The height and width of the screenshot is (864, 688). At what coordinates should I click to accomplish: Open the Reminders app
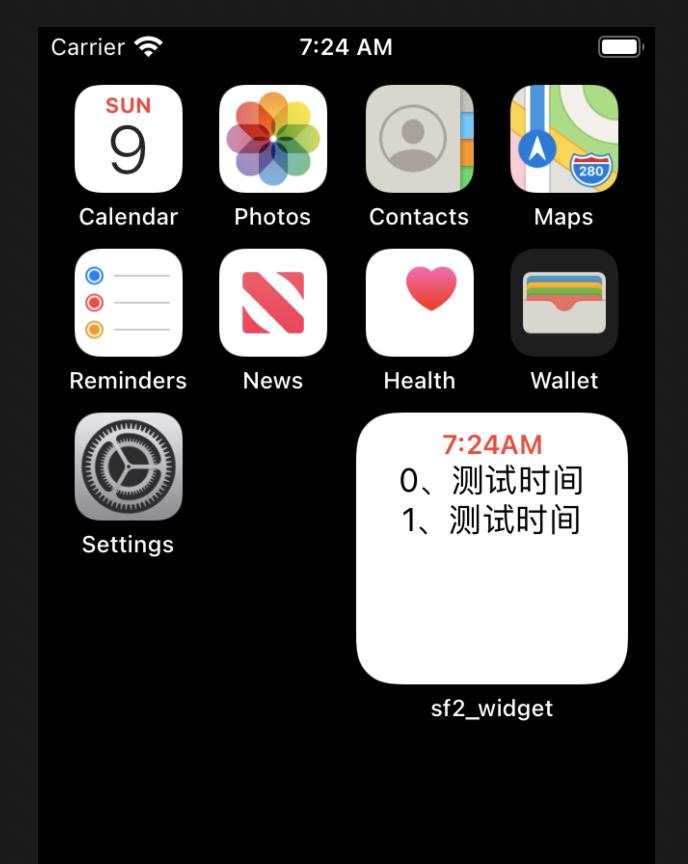[128, 303]
